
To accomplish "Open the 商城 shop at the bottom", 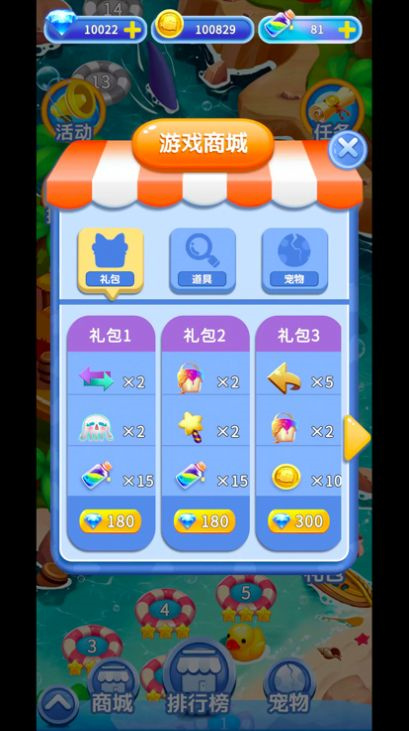I will (112, 686).
